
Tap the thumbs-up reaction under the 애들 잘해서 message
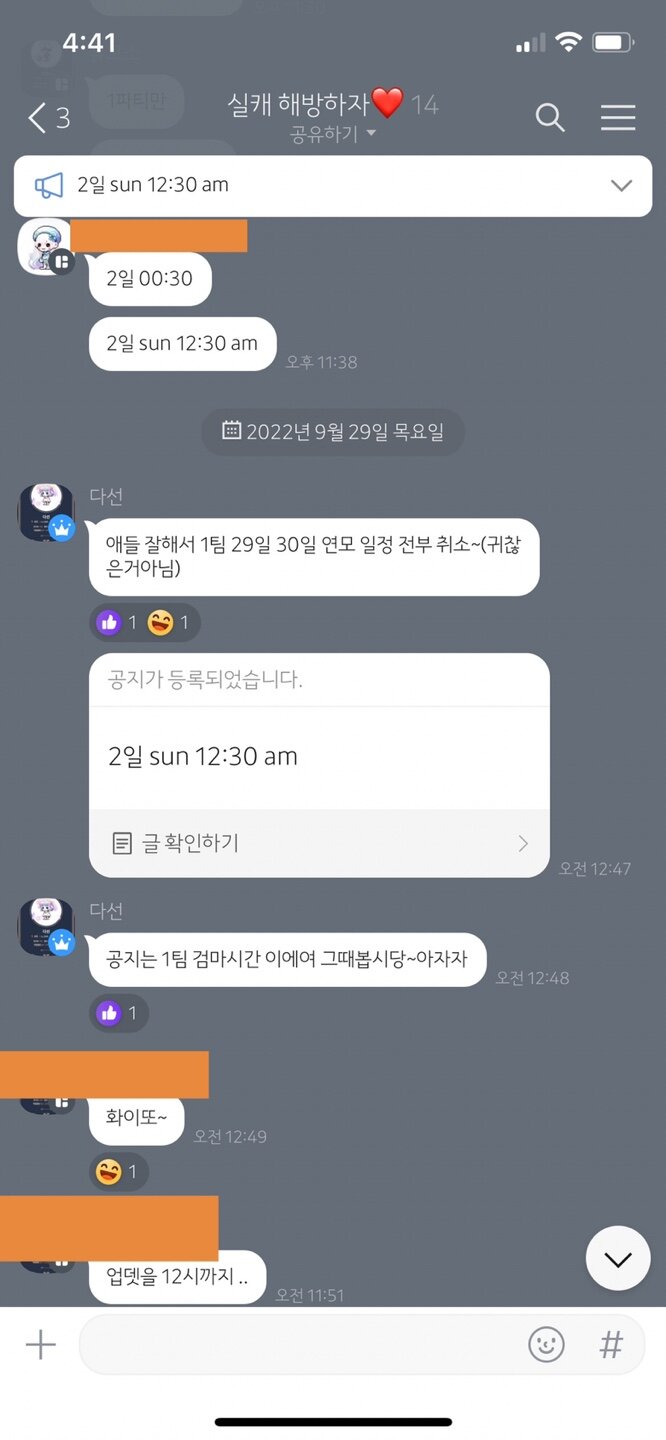point(117,623)
